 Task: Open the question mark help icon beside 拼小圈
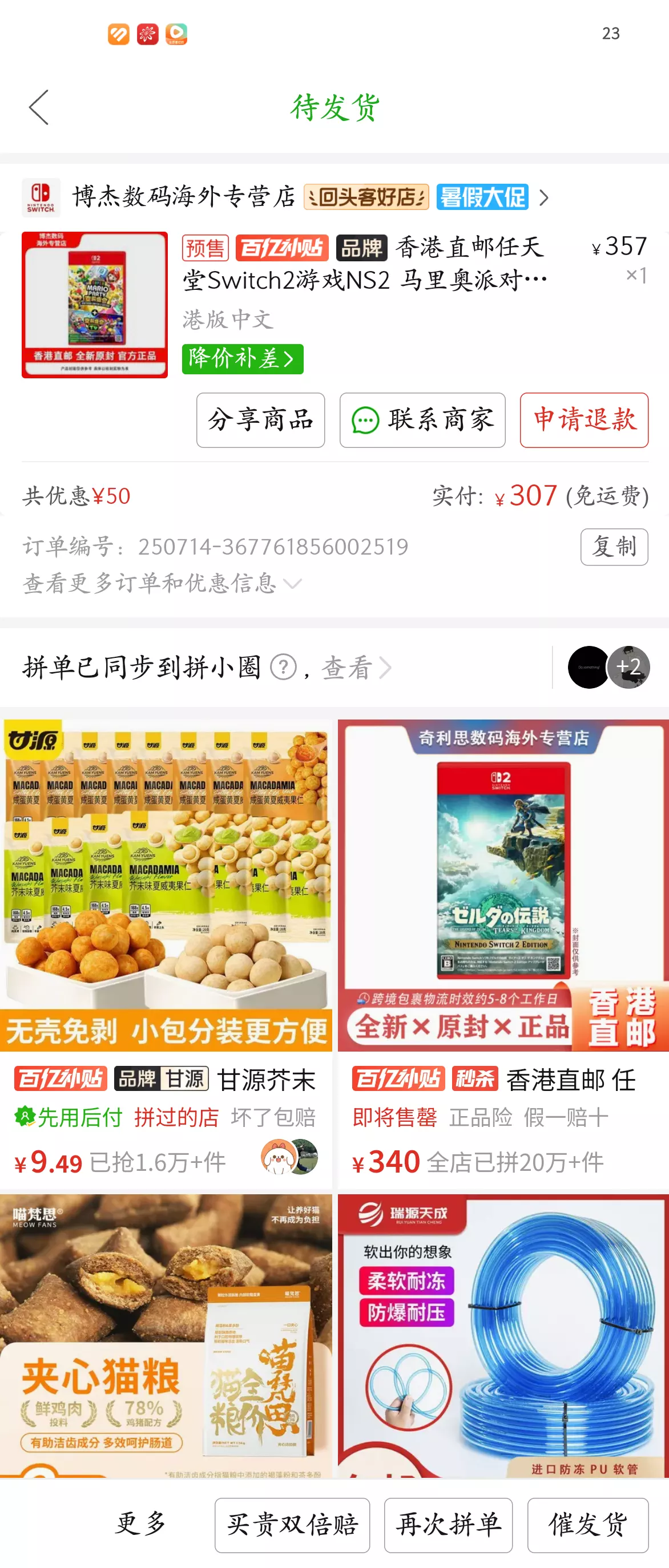click(283, 667)
